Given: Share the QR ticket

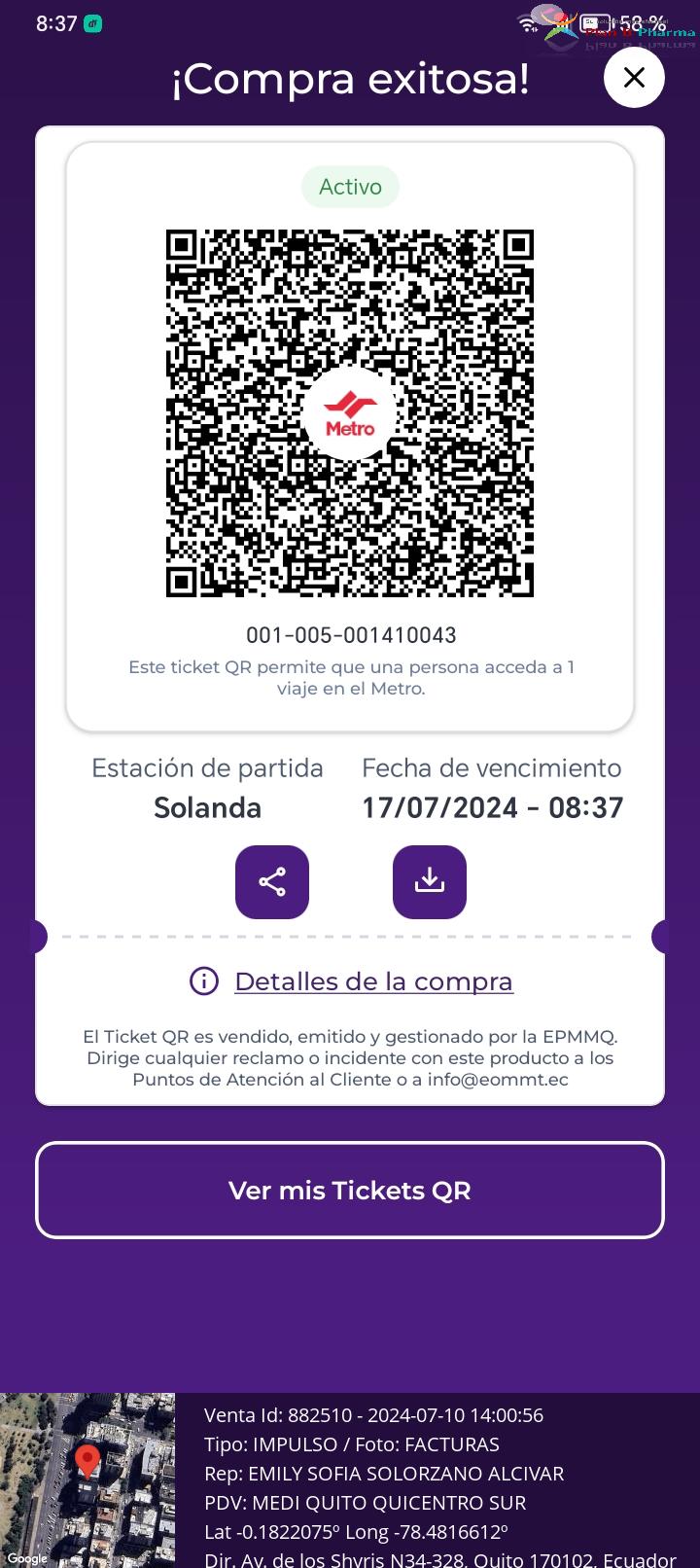Looking at the screenshot, I should (x=272, y=882).
